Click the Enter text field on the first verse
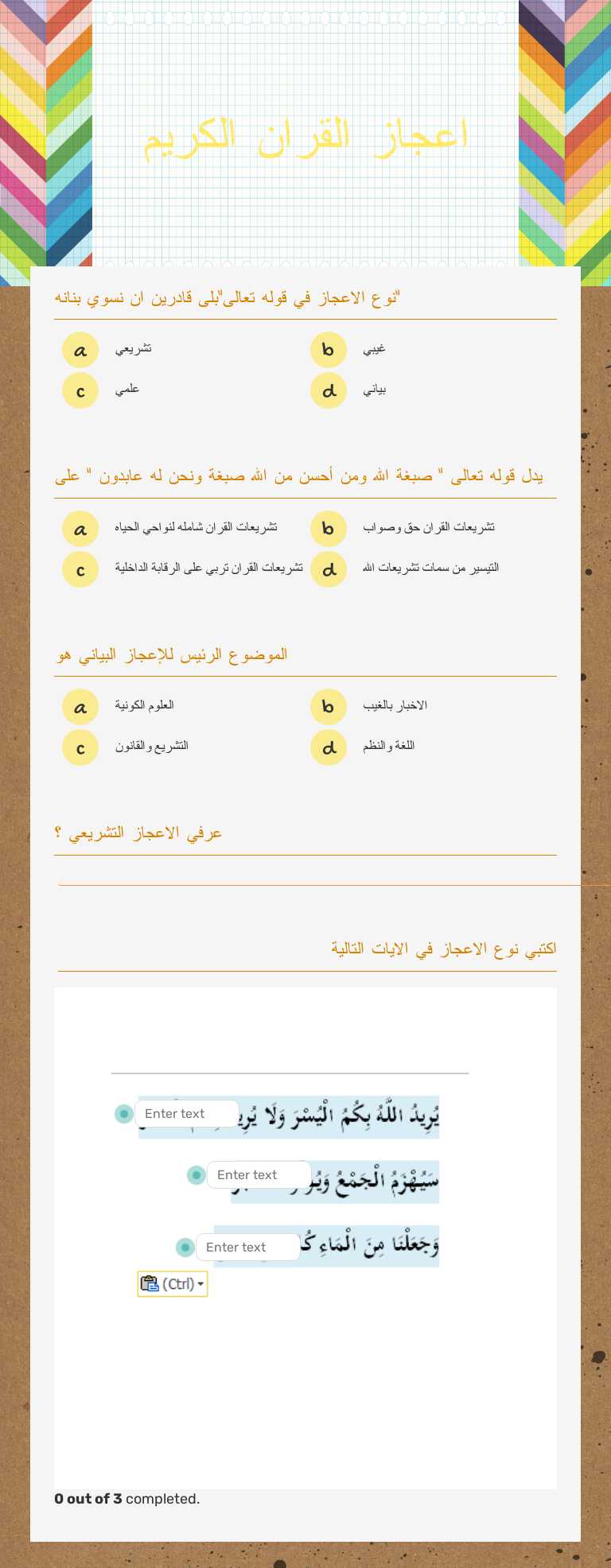The image size is (611, 1568). (x=187, y=1114)
